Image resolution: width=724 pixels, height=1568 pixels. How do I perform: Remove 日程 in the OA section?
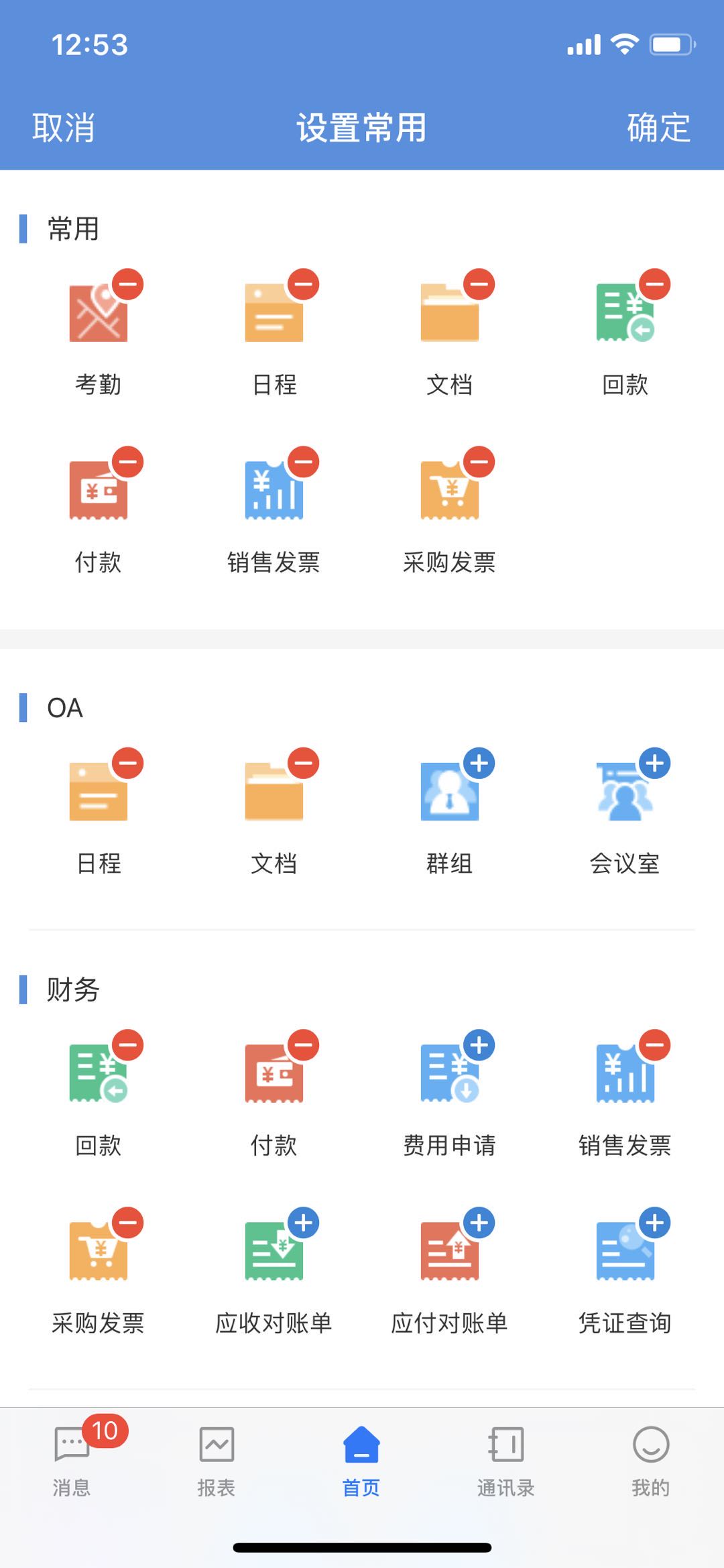click(127, 764)
